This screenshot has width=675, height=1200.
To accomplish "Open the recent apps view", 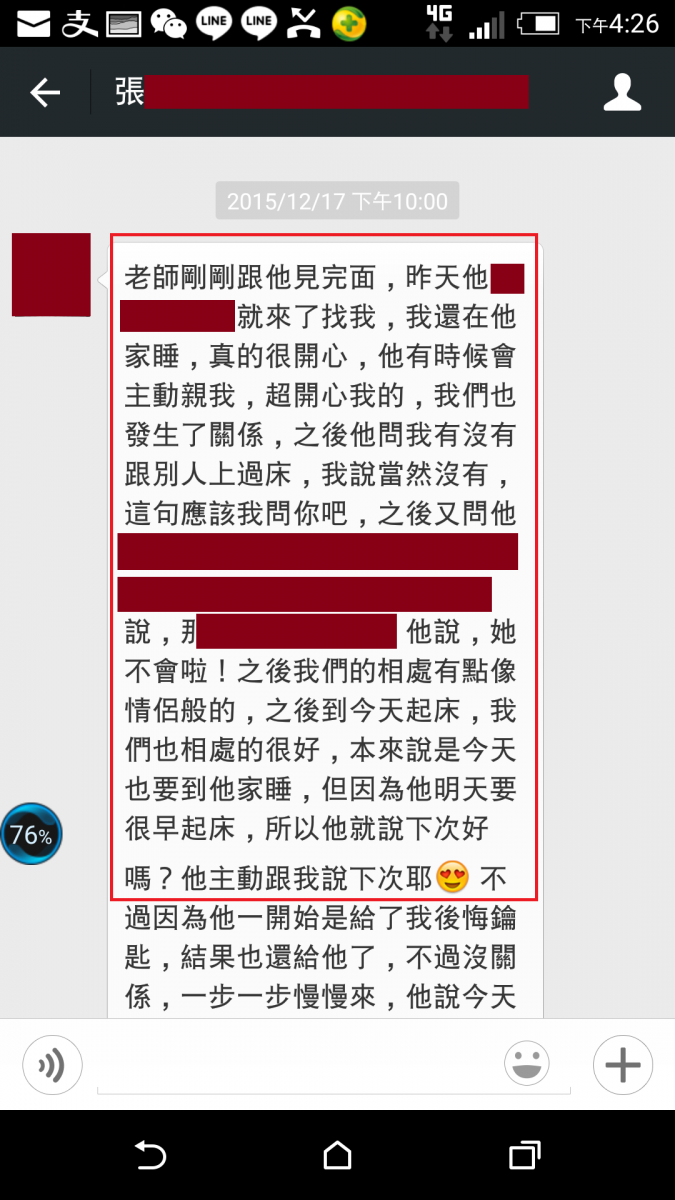I will pyautogui.click(x=524, y=1156).
